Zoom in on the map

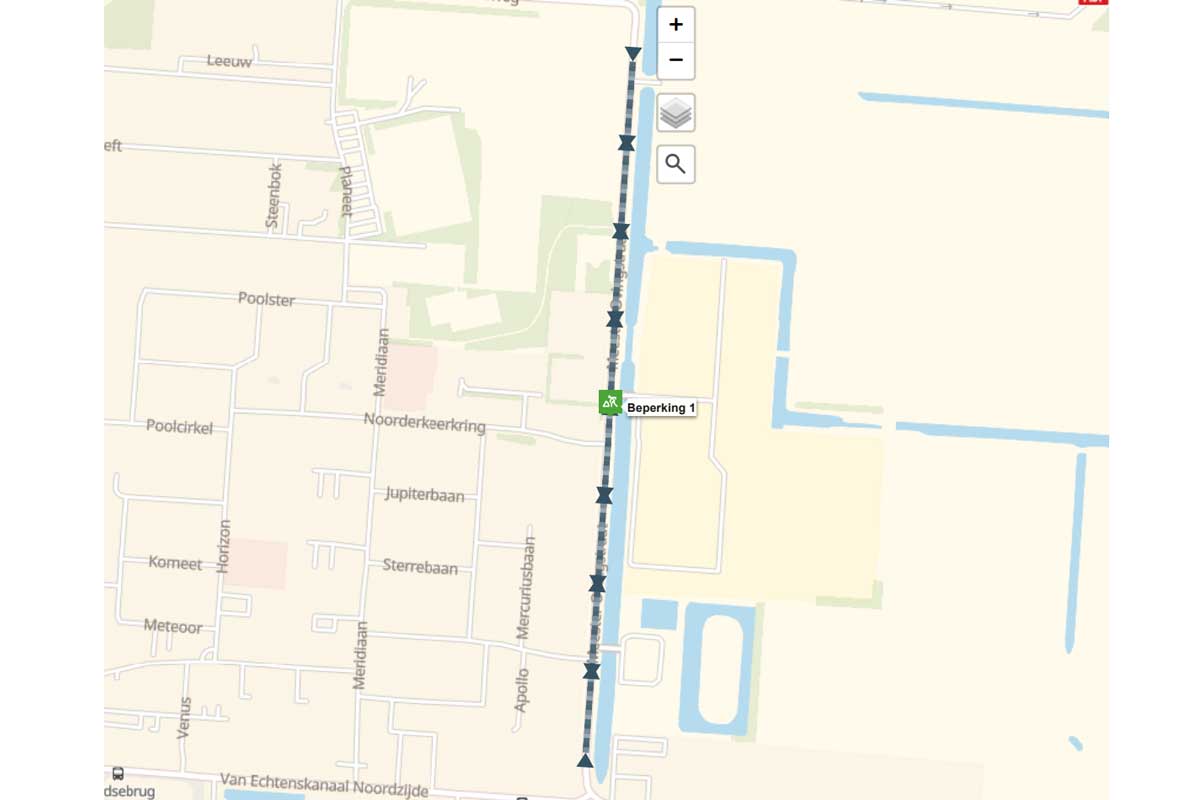676,25
